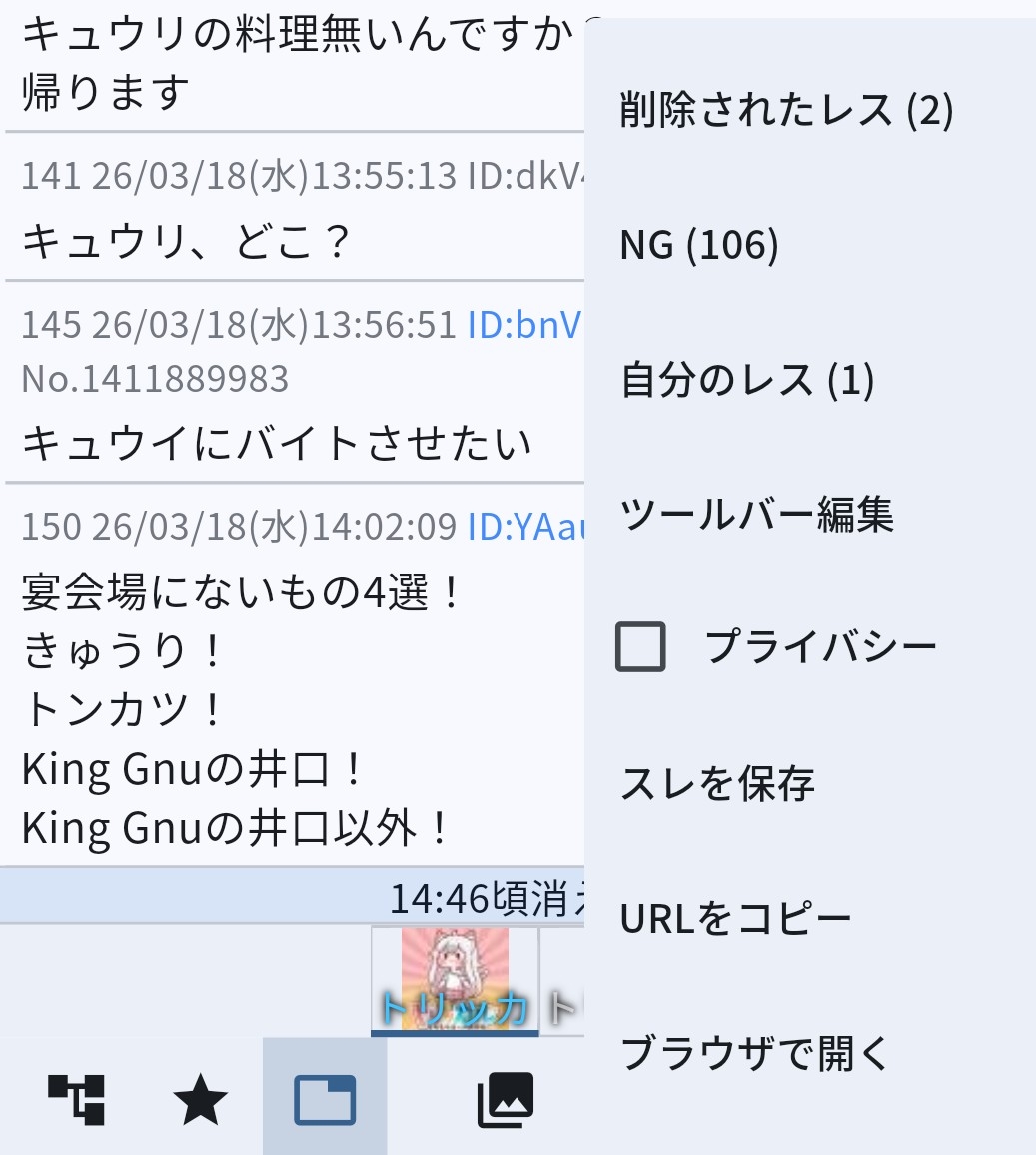Show 自分のレス (1)

pyautogui.click(x=747, y=380)
